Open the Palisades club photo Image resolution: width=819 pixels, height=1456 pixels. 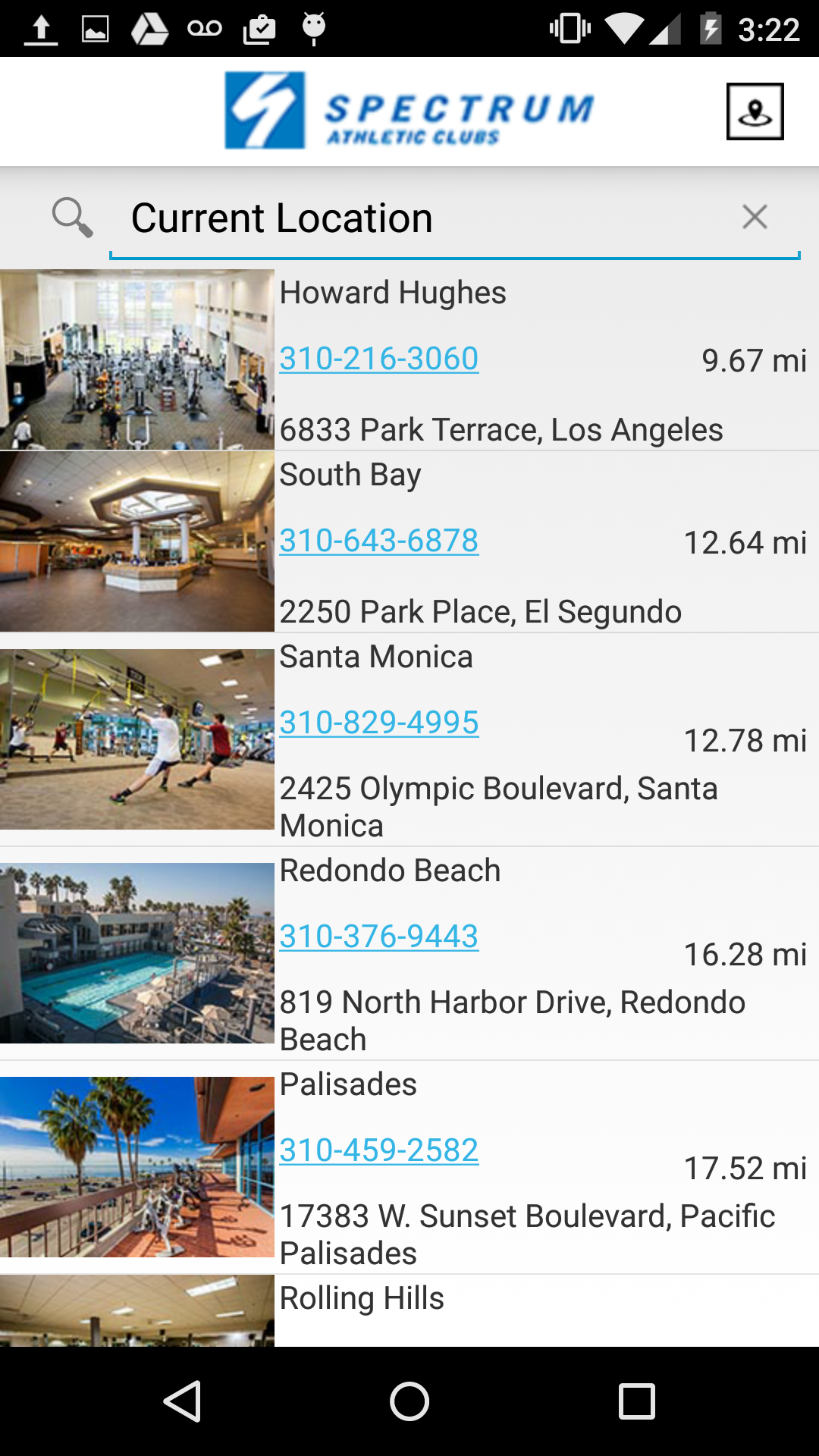coord(136,1166)
